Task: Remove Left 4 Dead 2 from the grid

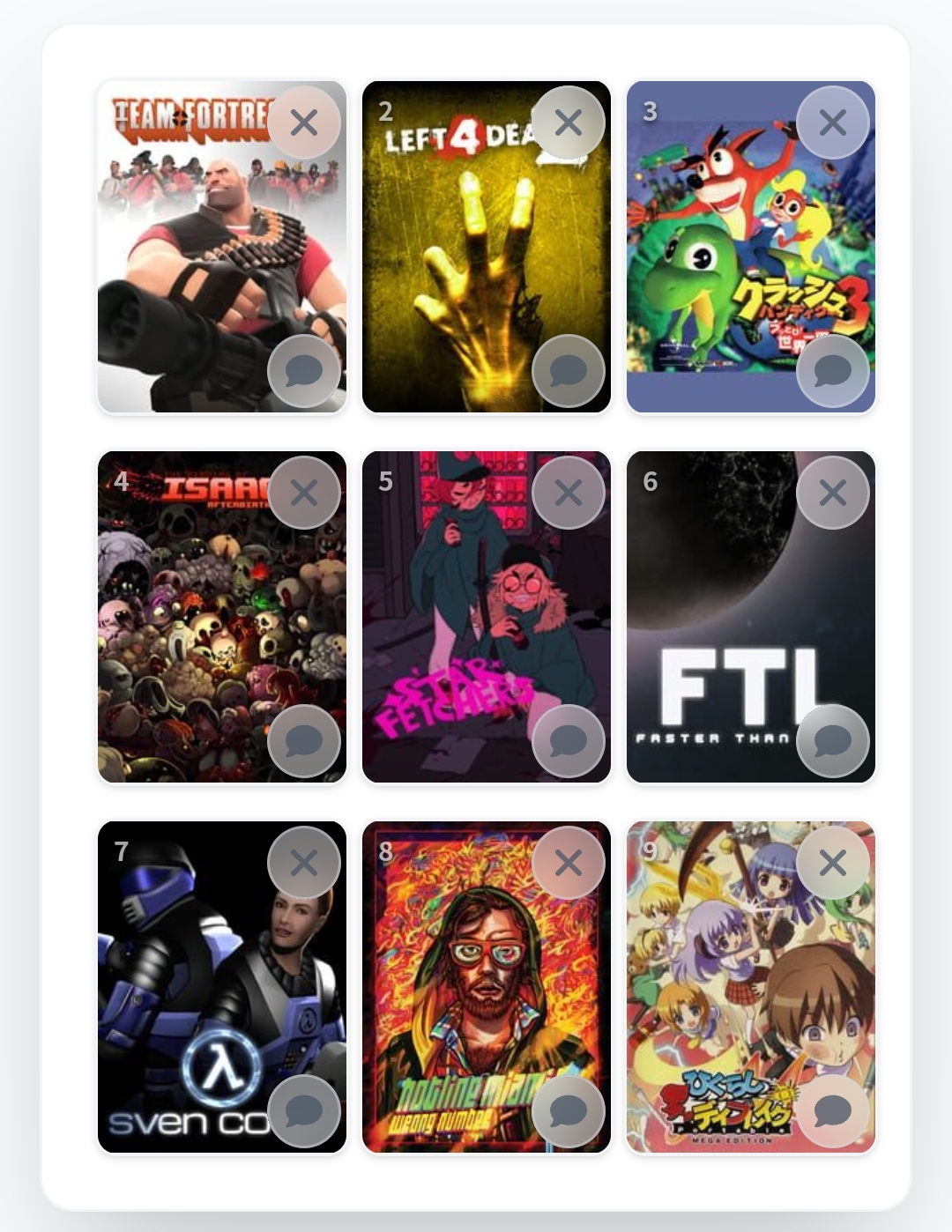Action: click(x=569, y=122)
